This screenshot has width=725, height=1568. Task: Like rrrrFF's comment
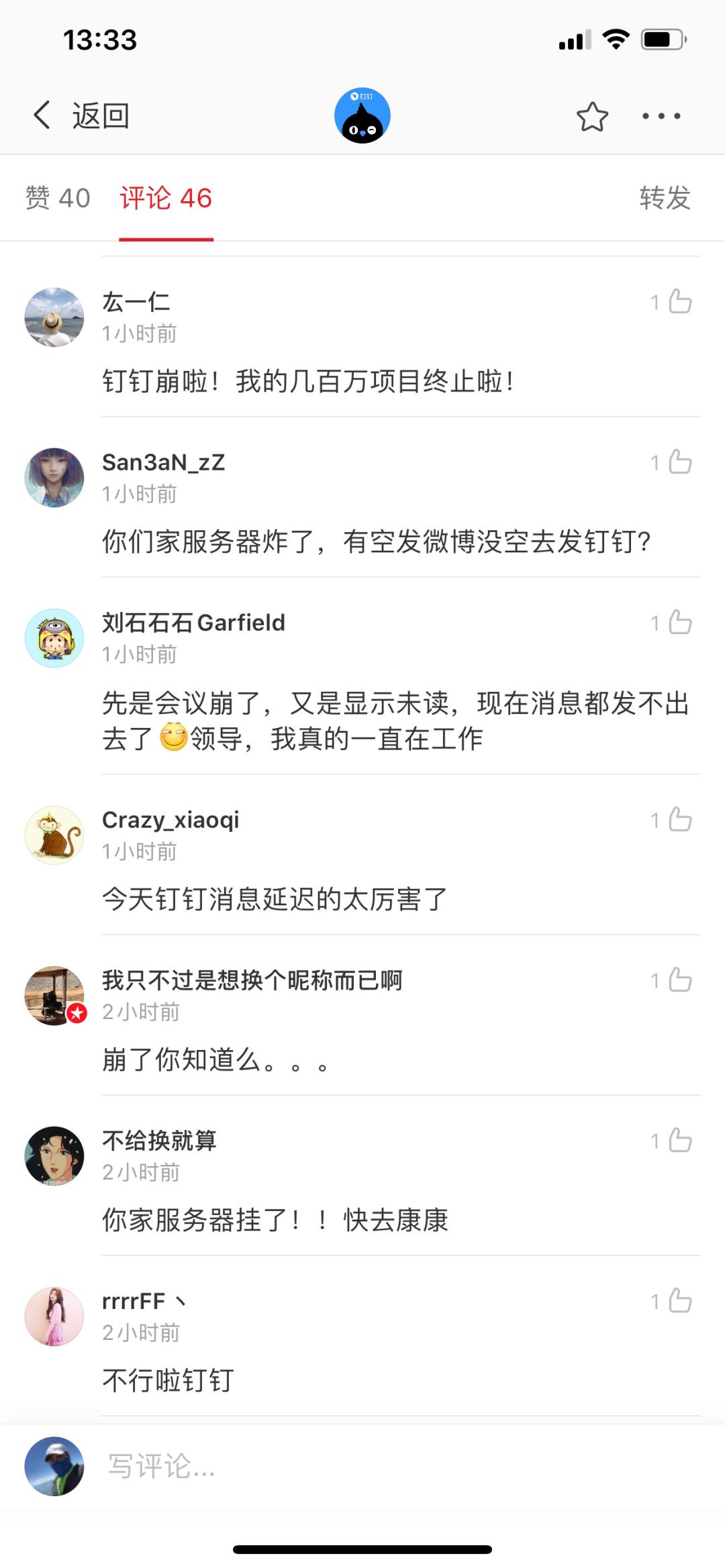coord(679,1300)
